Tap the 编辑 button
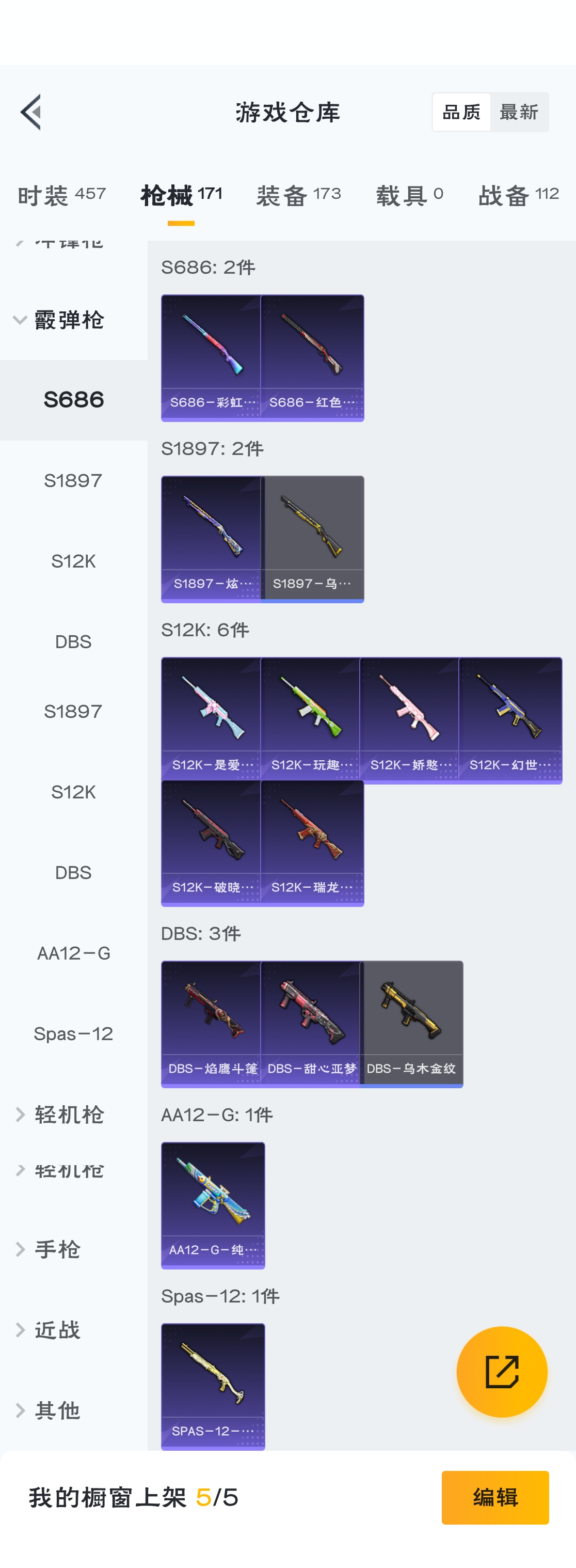Viewport: 576px width, 1568px height. (495, 1497)
